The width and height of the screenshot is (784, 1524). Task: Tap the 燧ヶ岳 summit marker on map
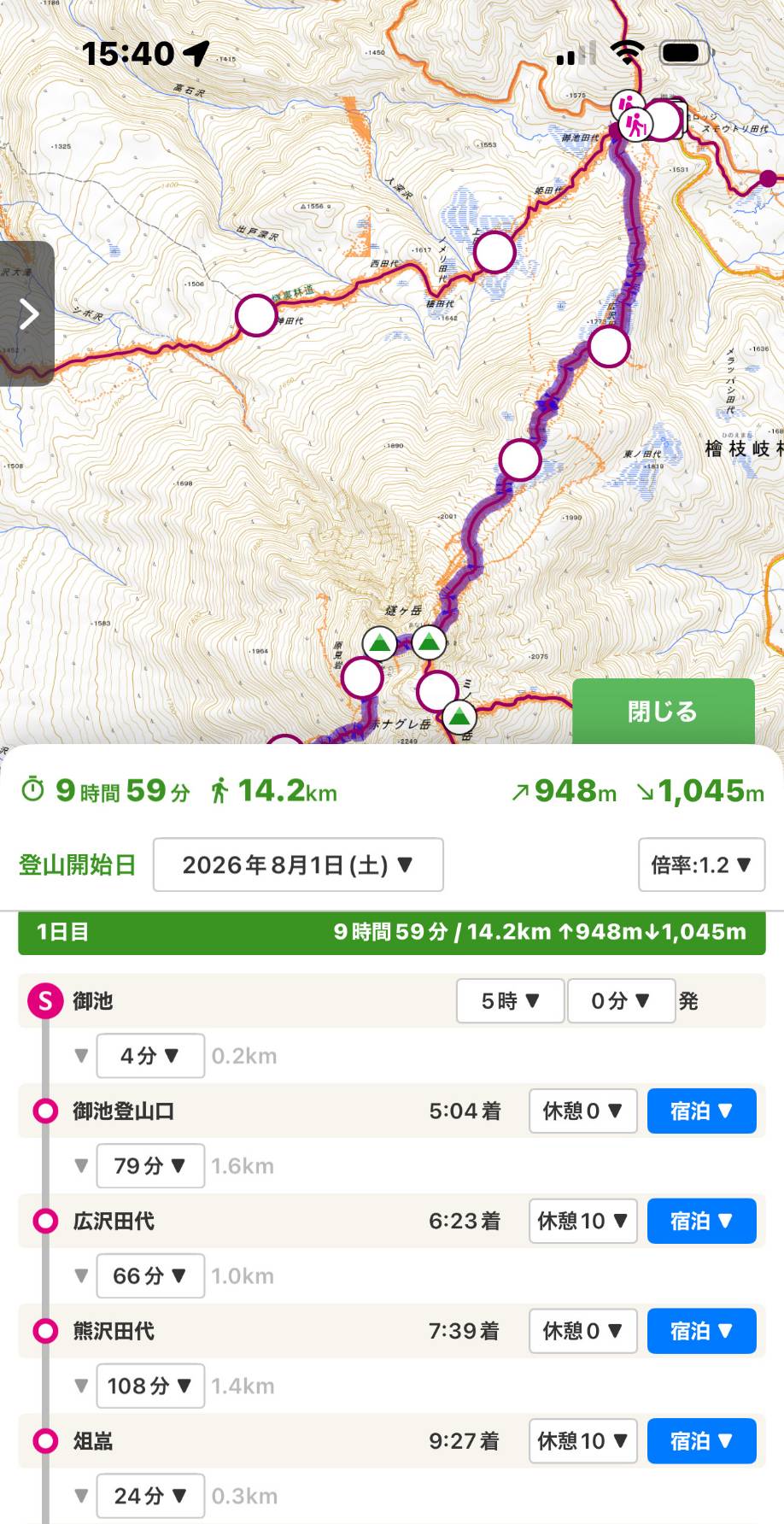coord(429,642)
